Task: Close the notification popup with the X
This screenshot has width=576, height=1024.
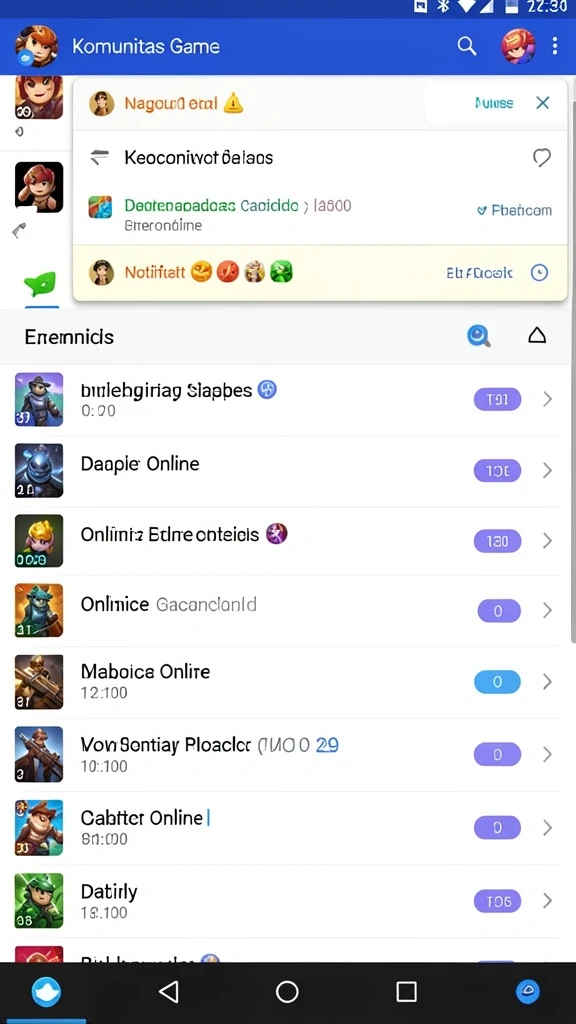Action: [542, 103]
